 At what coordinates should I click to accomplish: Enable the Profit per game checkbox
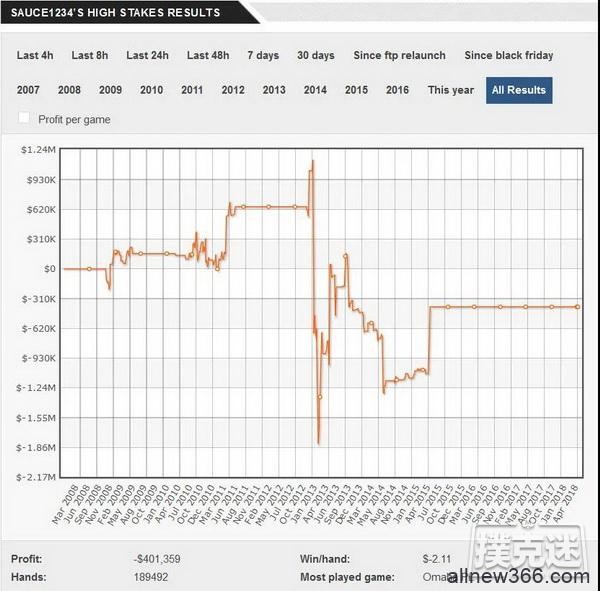tap(24, 119)
